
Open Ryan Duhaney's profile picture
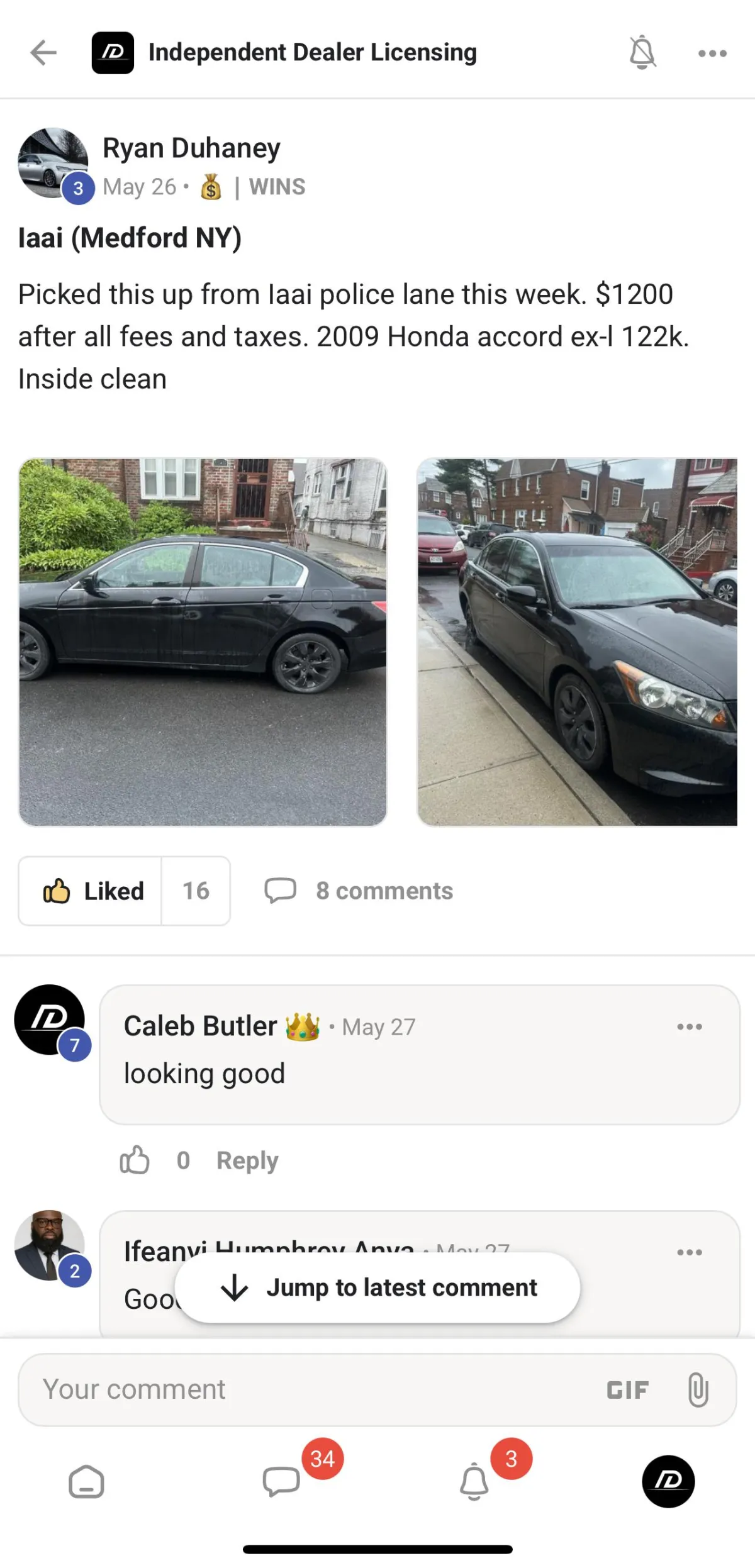click(53, 163)
